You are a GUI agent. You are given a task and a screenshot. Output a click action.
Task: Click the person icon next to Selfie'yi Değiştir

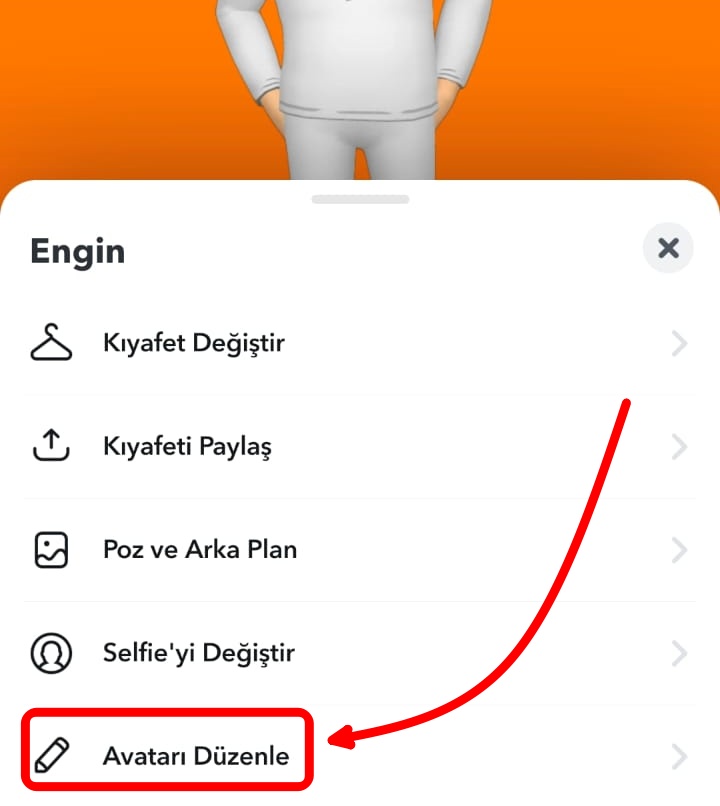[x=51, y=652]
